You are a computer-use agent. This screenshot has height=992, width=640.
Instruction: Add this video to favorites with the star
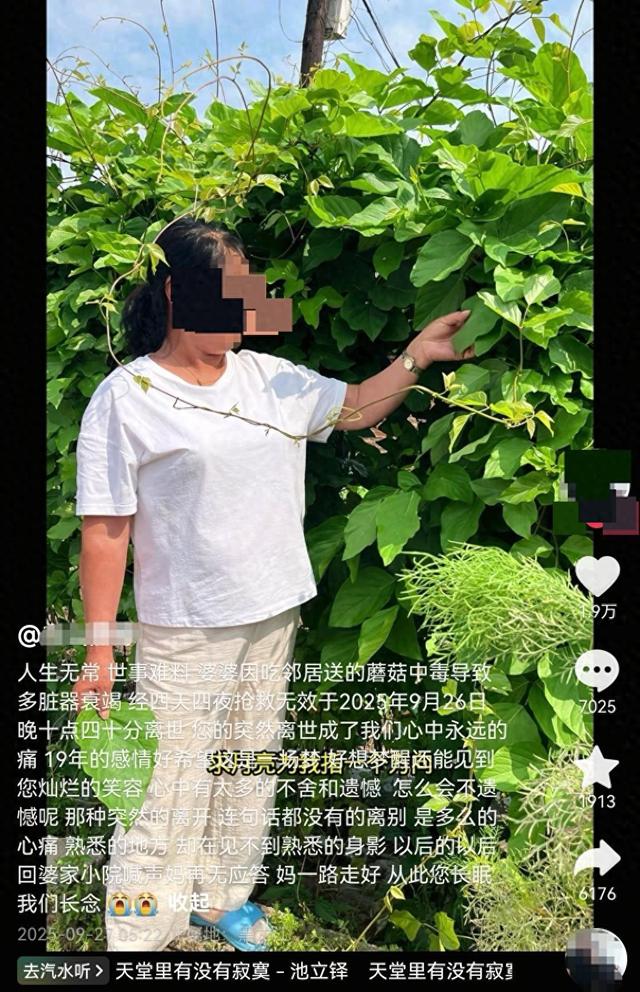click(x=597, y=768)
